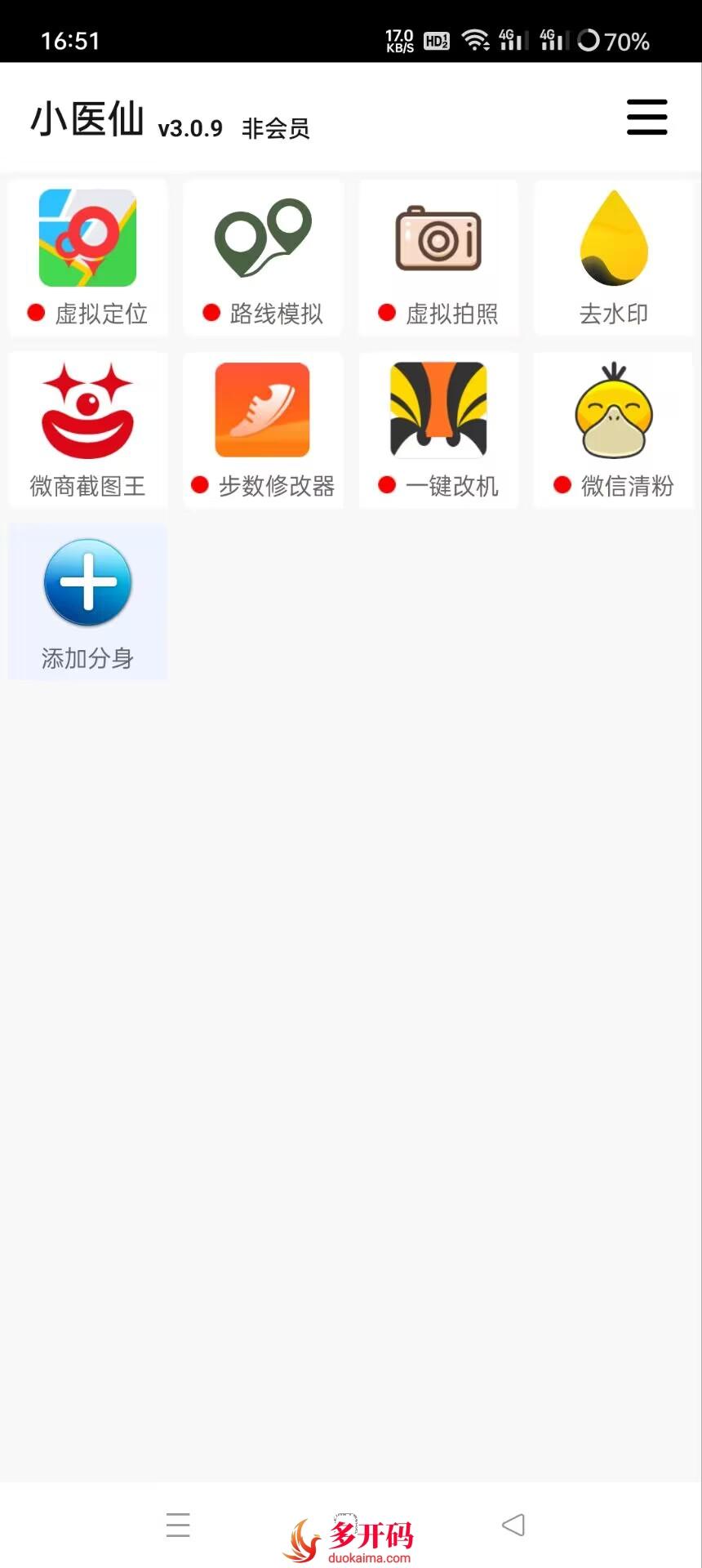This screenshot has height=1568, width=702.
Task: Tap the blue plus to 添加分身
Action: click(x=87, y=582)
